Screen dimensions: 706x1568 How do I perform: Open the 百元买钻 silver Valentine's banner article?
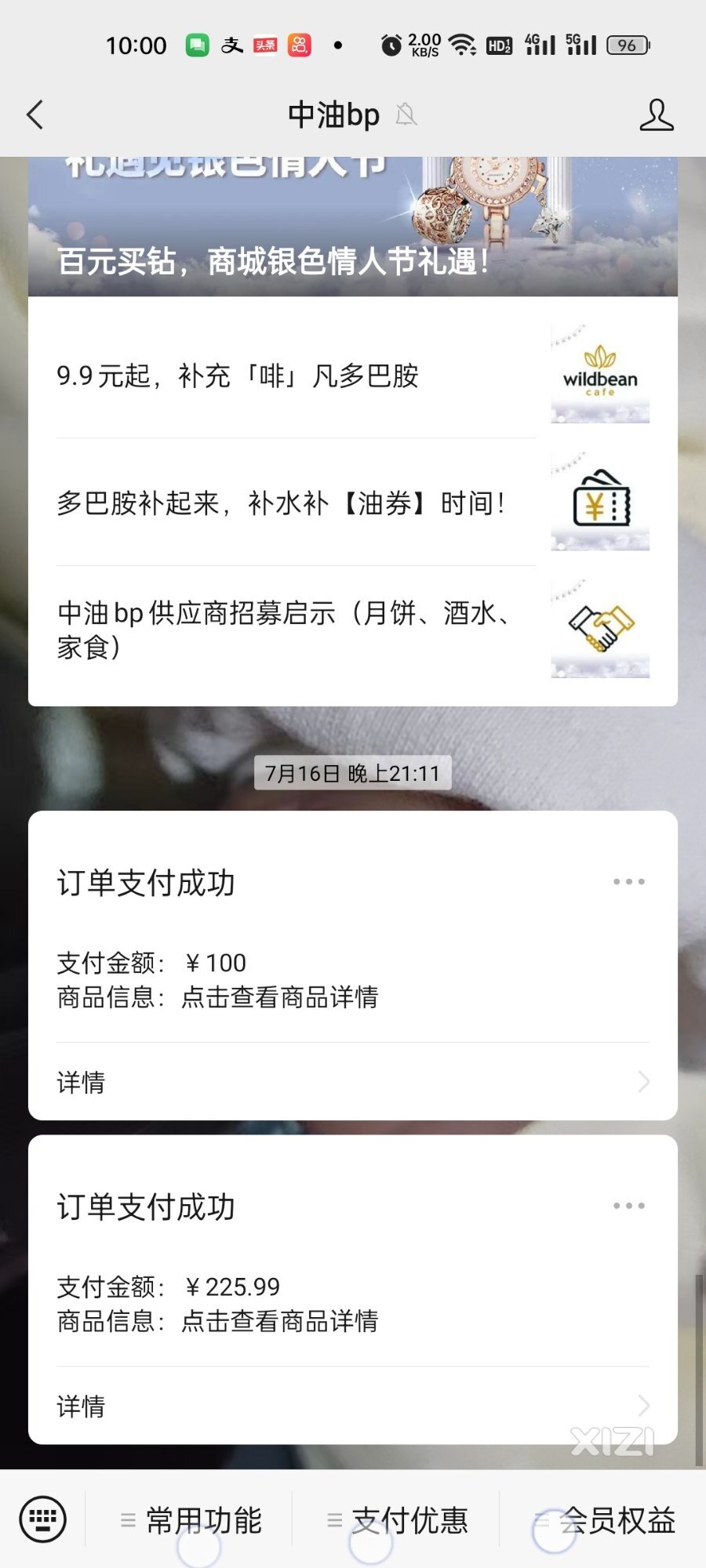click(x=353, y=227)
